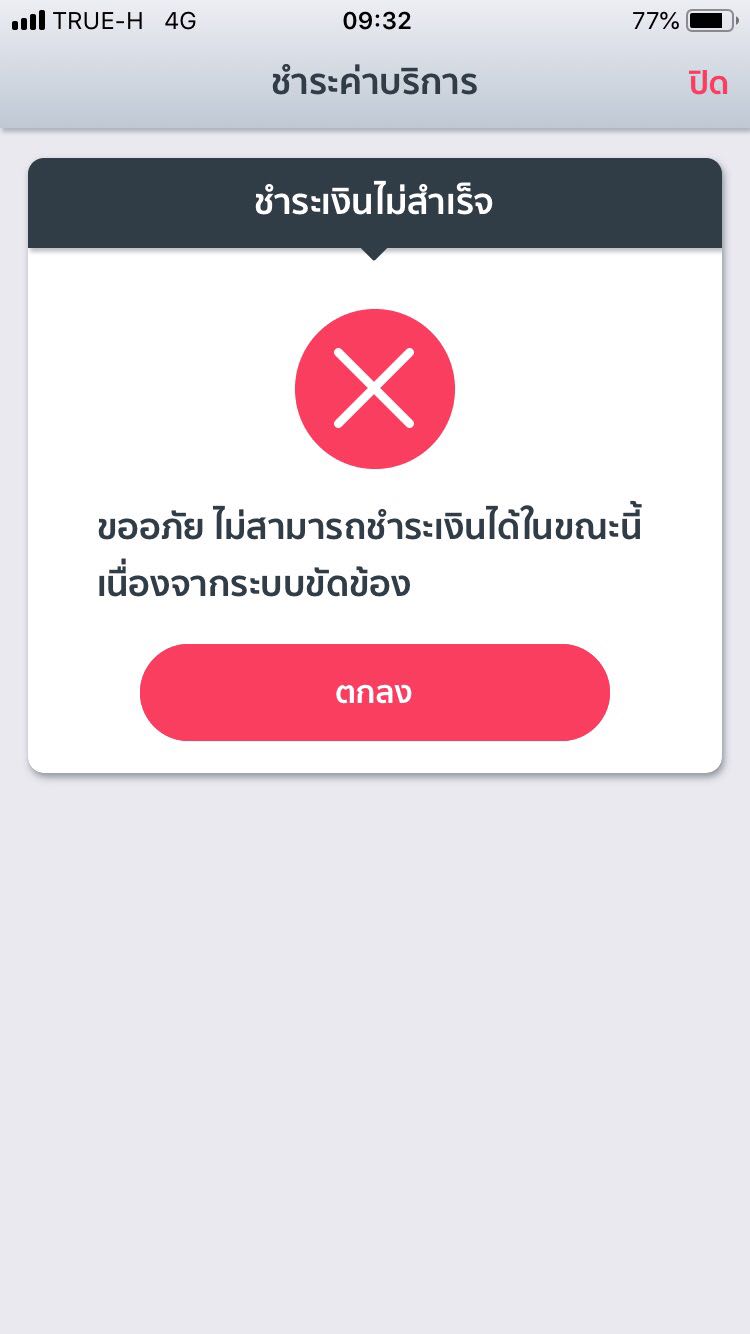Tap the ตกลง confirmation button

pyautogui.click(x=374, y=692)
